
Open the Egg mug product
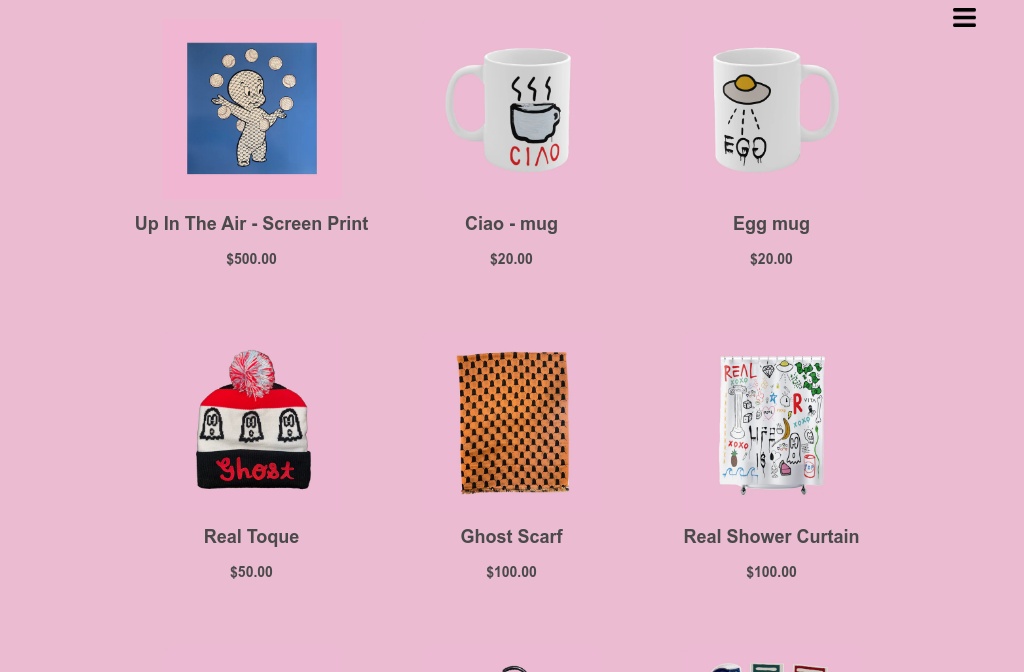click(x=771, y=110)
